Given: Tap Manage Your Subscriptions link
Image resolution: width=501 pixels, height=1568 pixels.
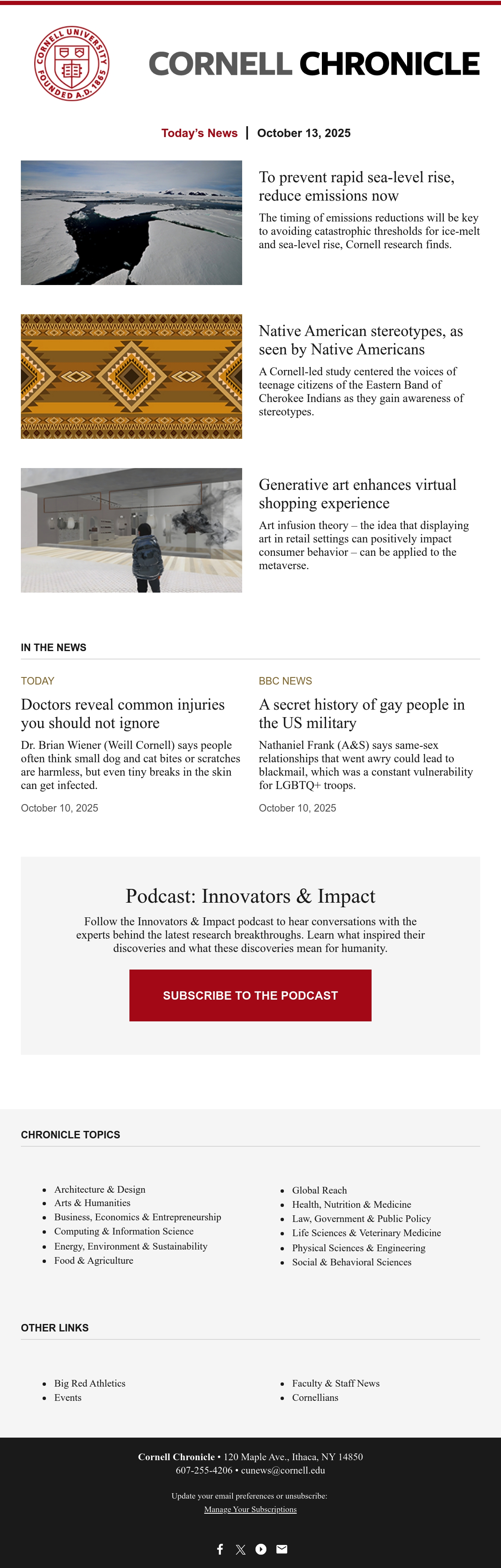Looking at the screenshot, I should [x=250, y=1509].
